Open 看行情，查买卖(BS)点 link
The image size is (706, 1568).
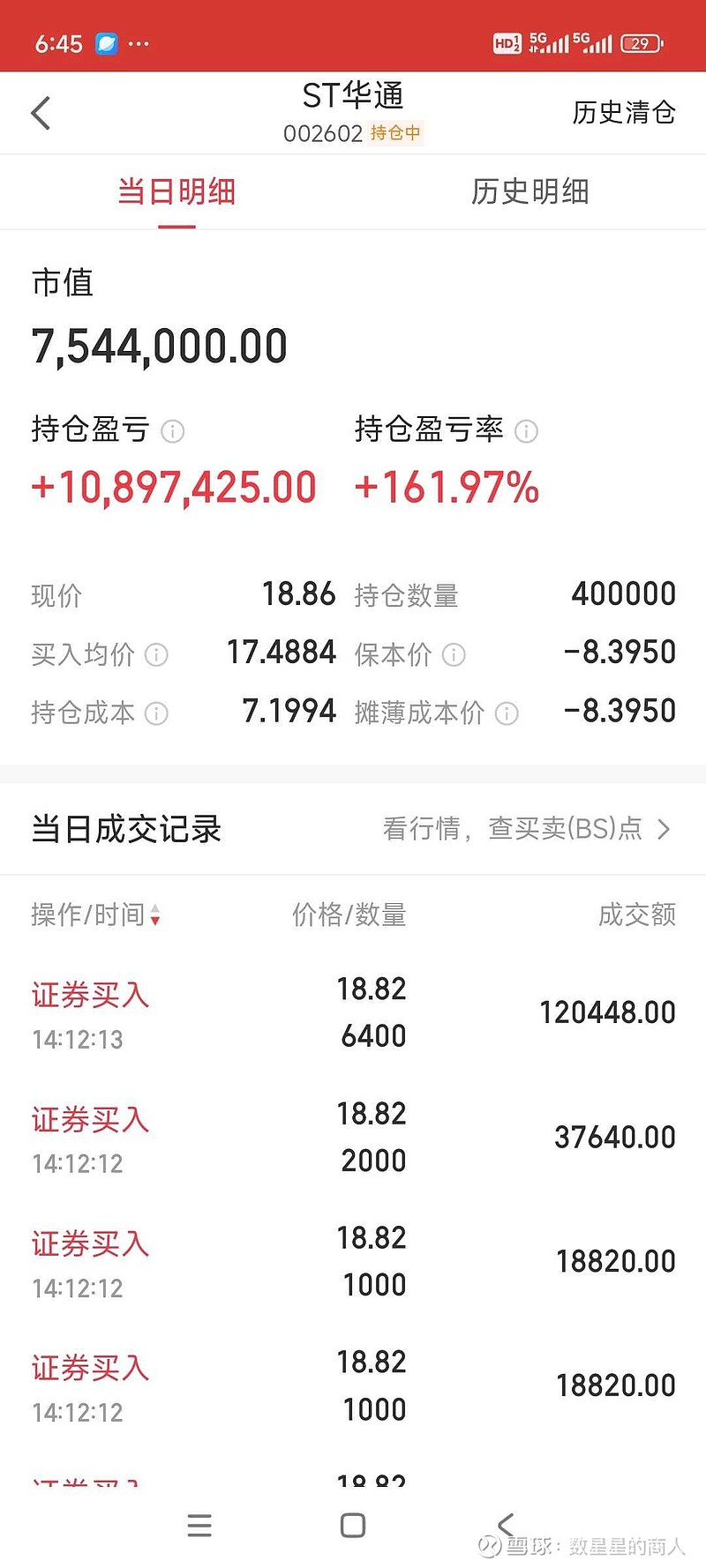click(527, 829)
